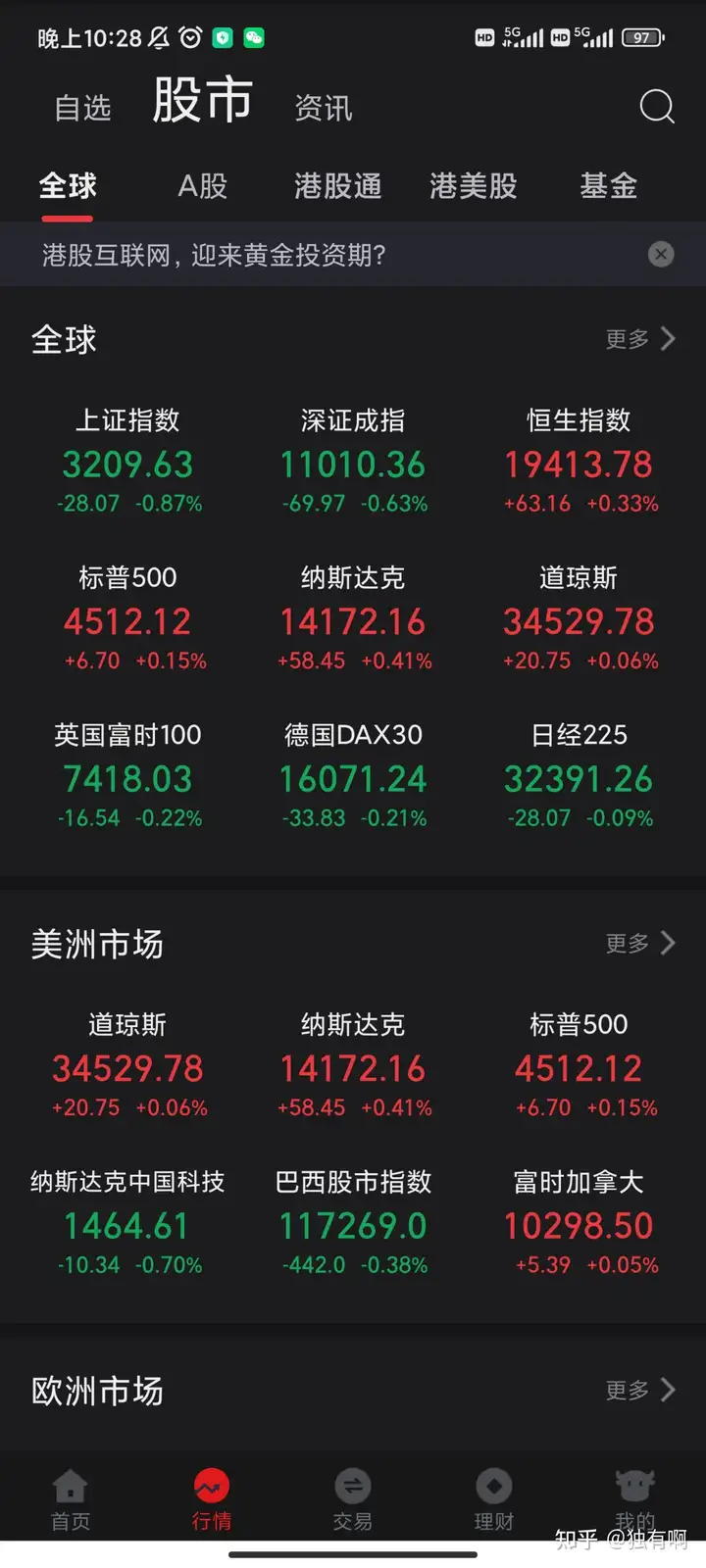Go to the 首页 tab
Viewport: 706px width, 1568px height.
click(x=71, y=1499)
